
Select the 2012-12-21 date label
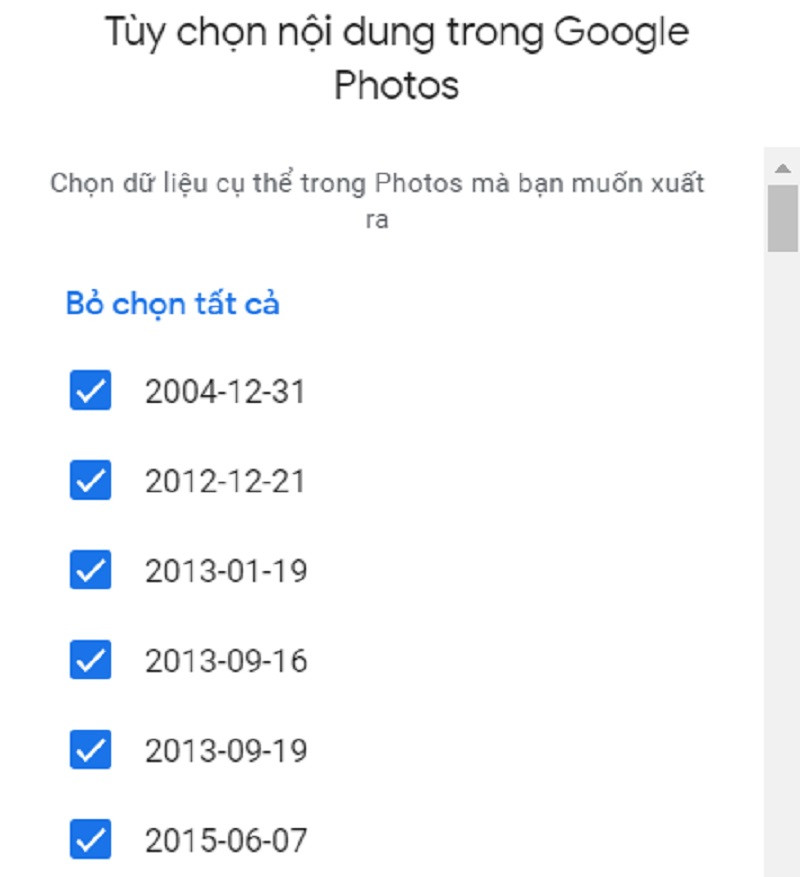coord(228,481)
